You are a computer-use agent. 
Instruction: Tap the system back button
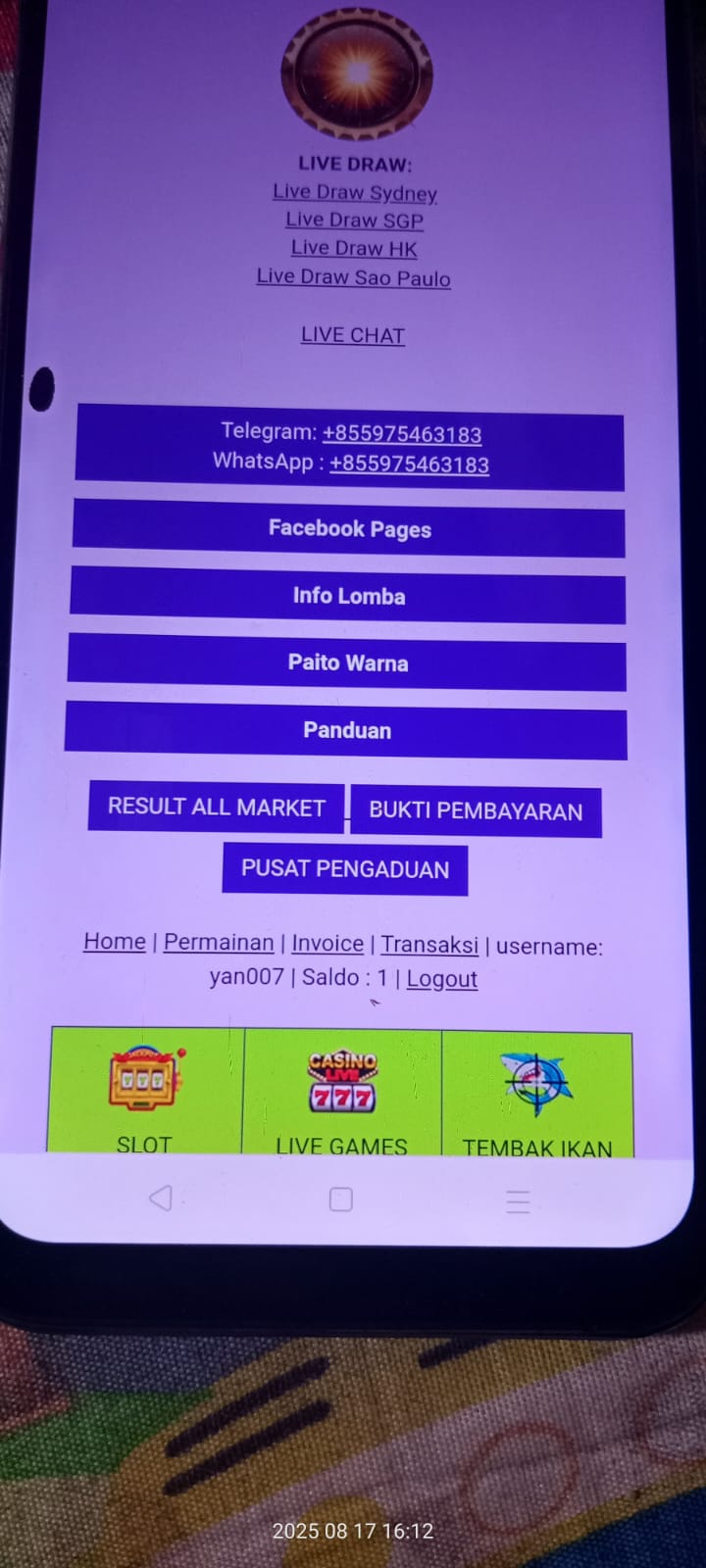click(x=161, y=1198)
